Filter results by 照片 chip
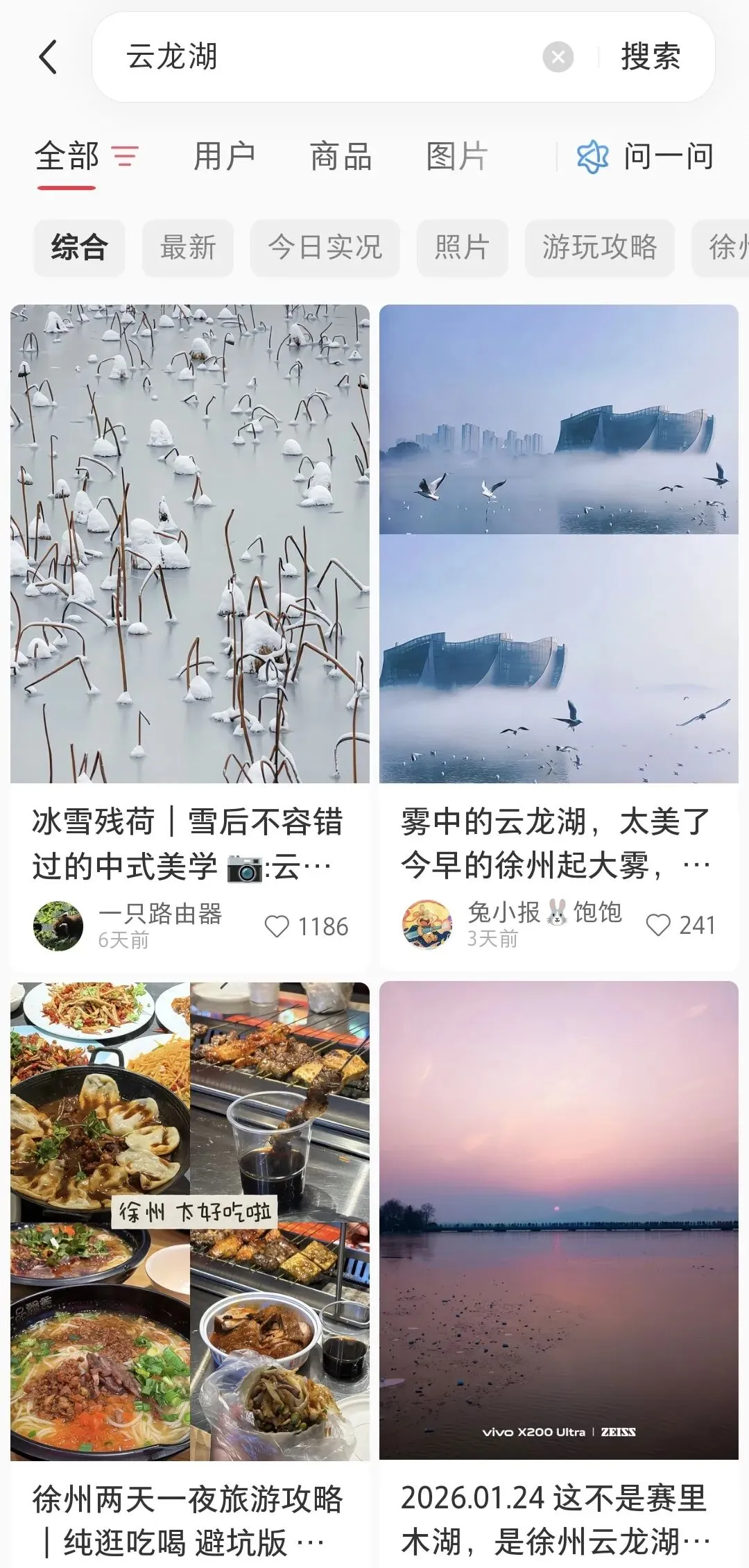The height and width of the screenshot is (1568, 749). 462,248
